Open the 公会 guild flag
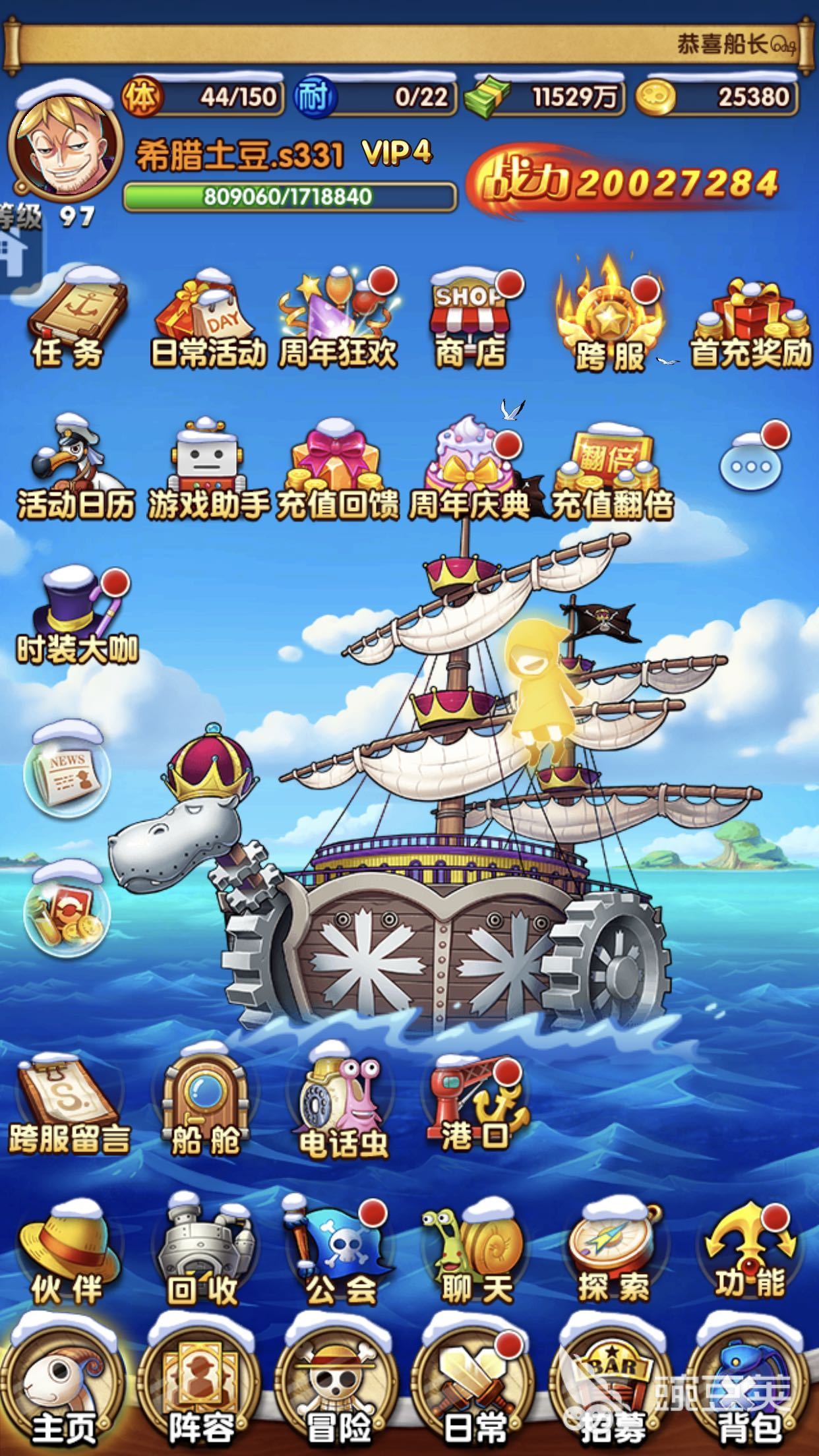 (x=341, y=1253)
